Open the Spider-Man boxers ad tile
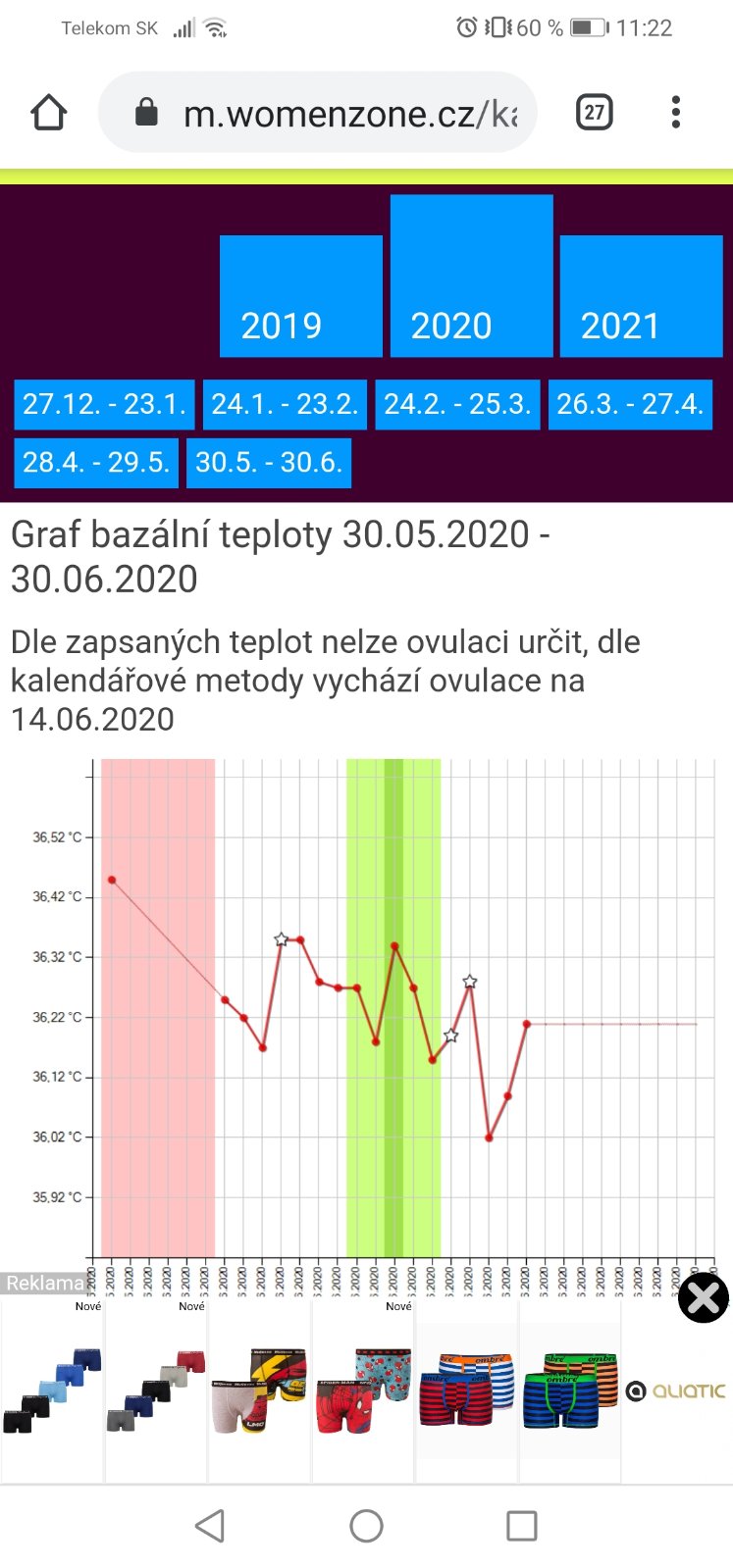This screenshot has width=733, height=1568. 363,1391
